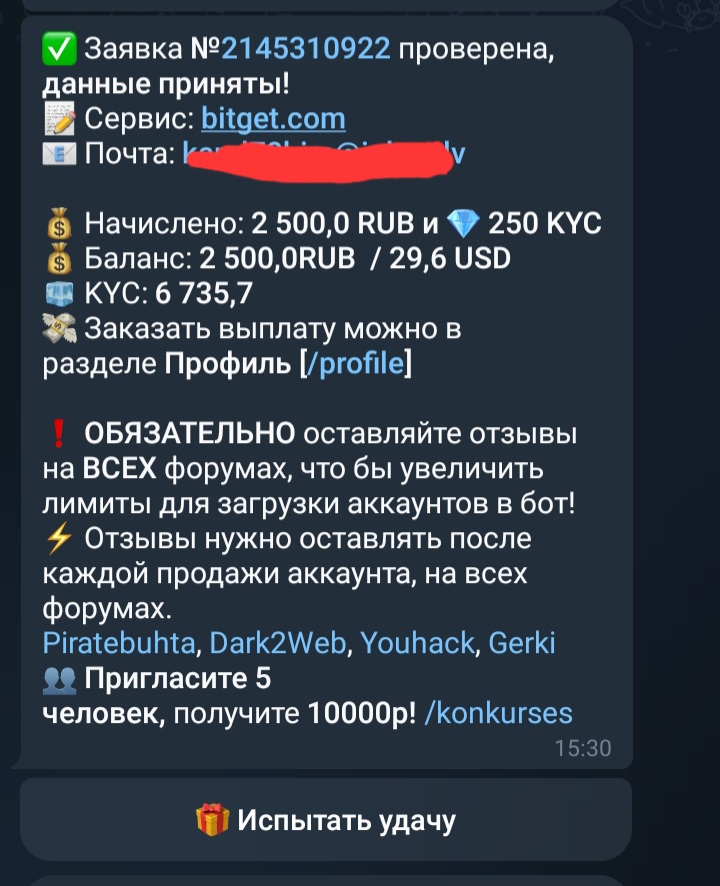Tap the Испытать удачу button
This screenshot has height=886, width=720.
click(x=326, y=821)
